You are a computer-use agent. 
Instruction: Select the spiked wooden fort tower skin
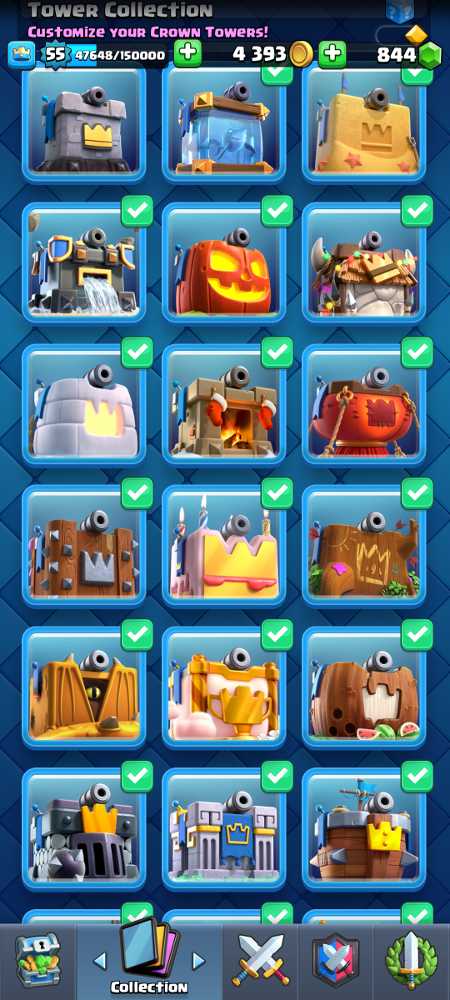84,545
